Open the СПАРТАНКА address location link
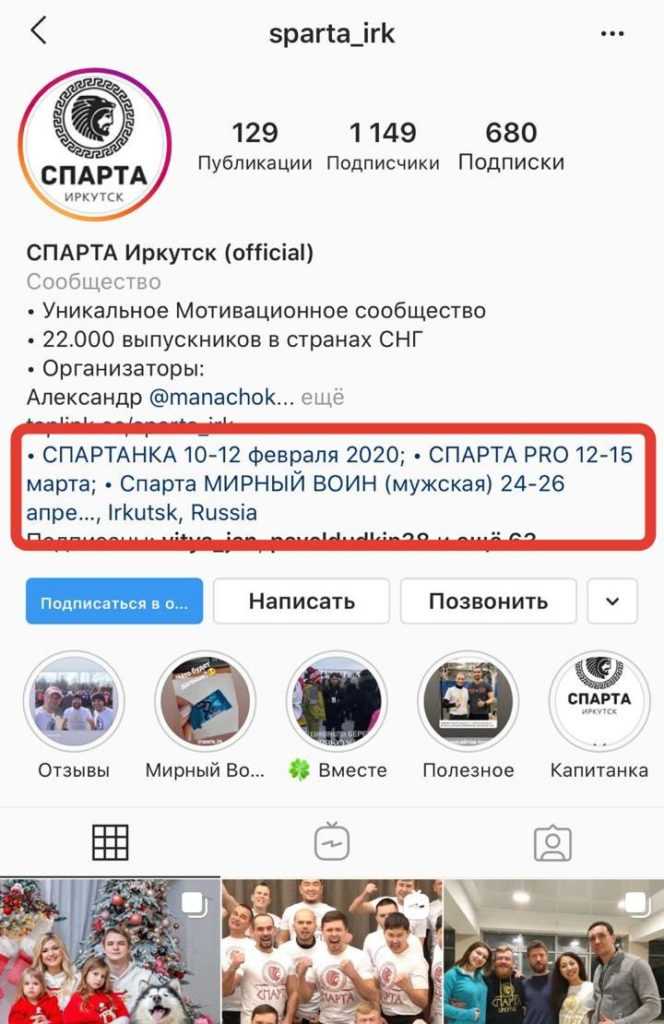 [x=330, y=484]
